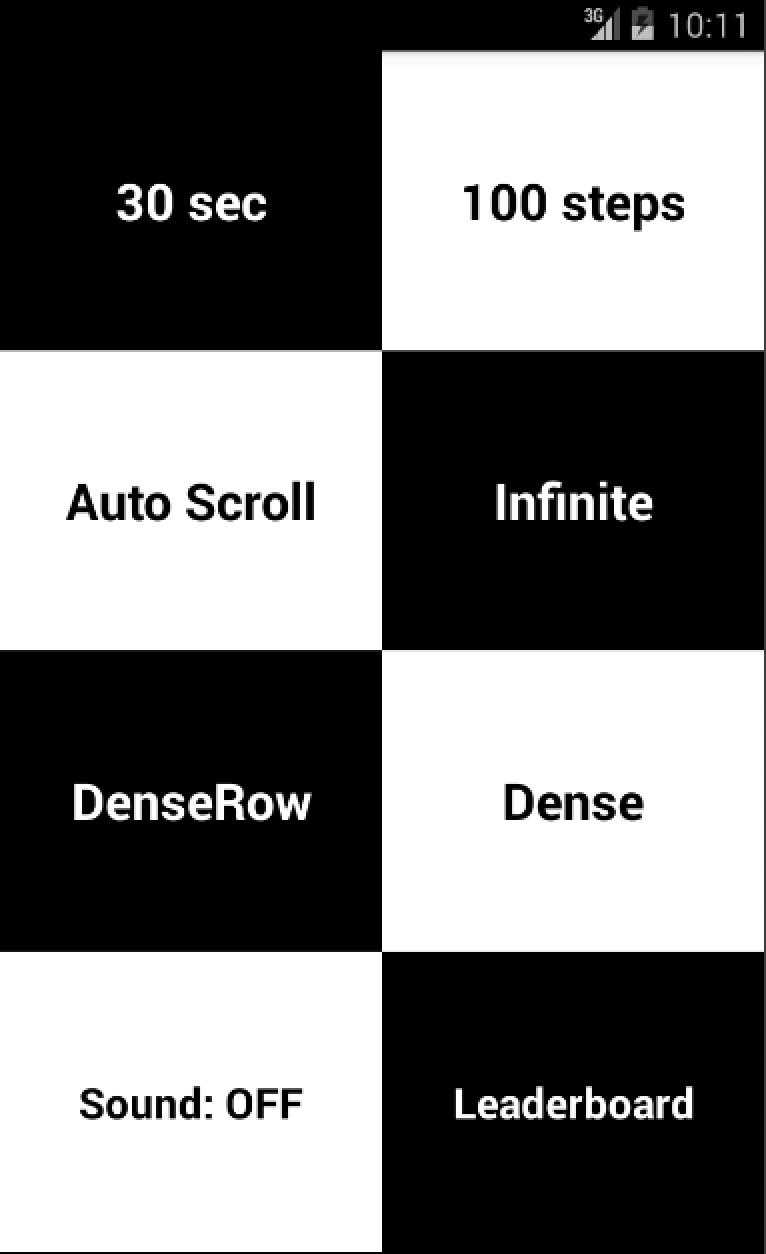
Task: Open the DenseRow mode
Action: pyautogui.click(x=191, y=802)
